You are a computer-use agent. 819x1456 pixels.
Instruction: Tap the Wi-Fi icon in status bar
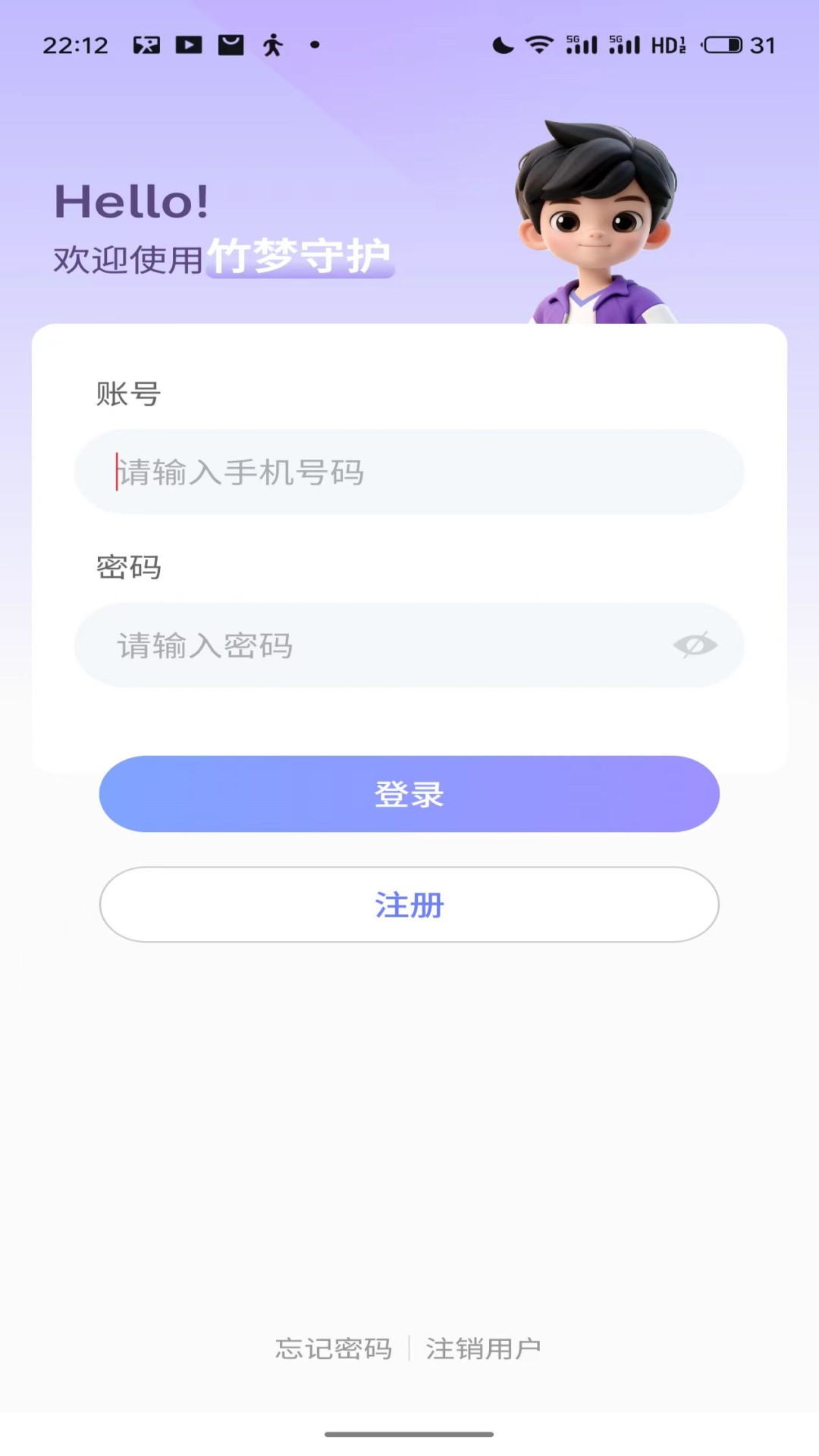(x=538, y=44)
